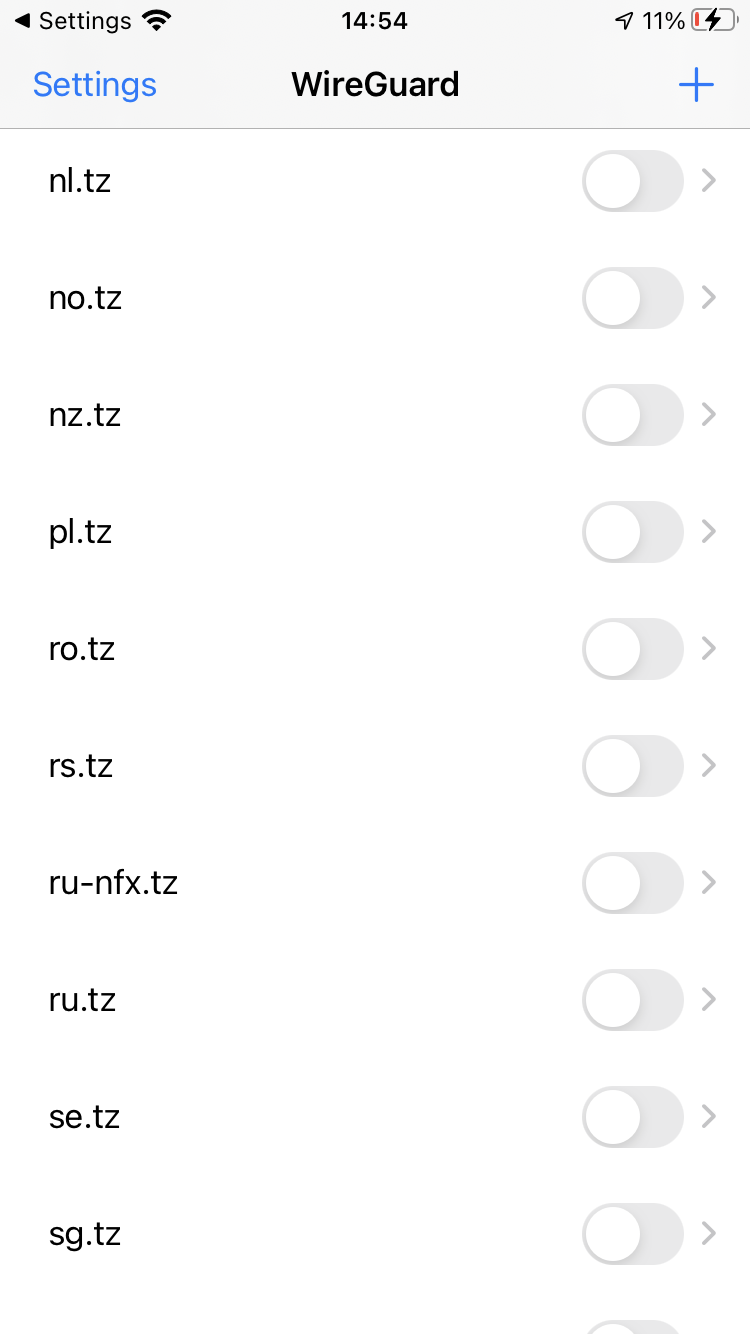Activate the ro.tz tunnel switch
Viewport: 750px width, 1334px height.
[x=632, y=649]
